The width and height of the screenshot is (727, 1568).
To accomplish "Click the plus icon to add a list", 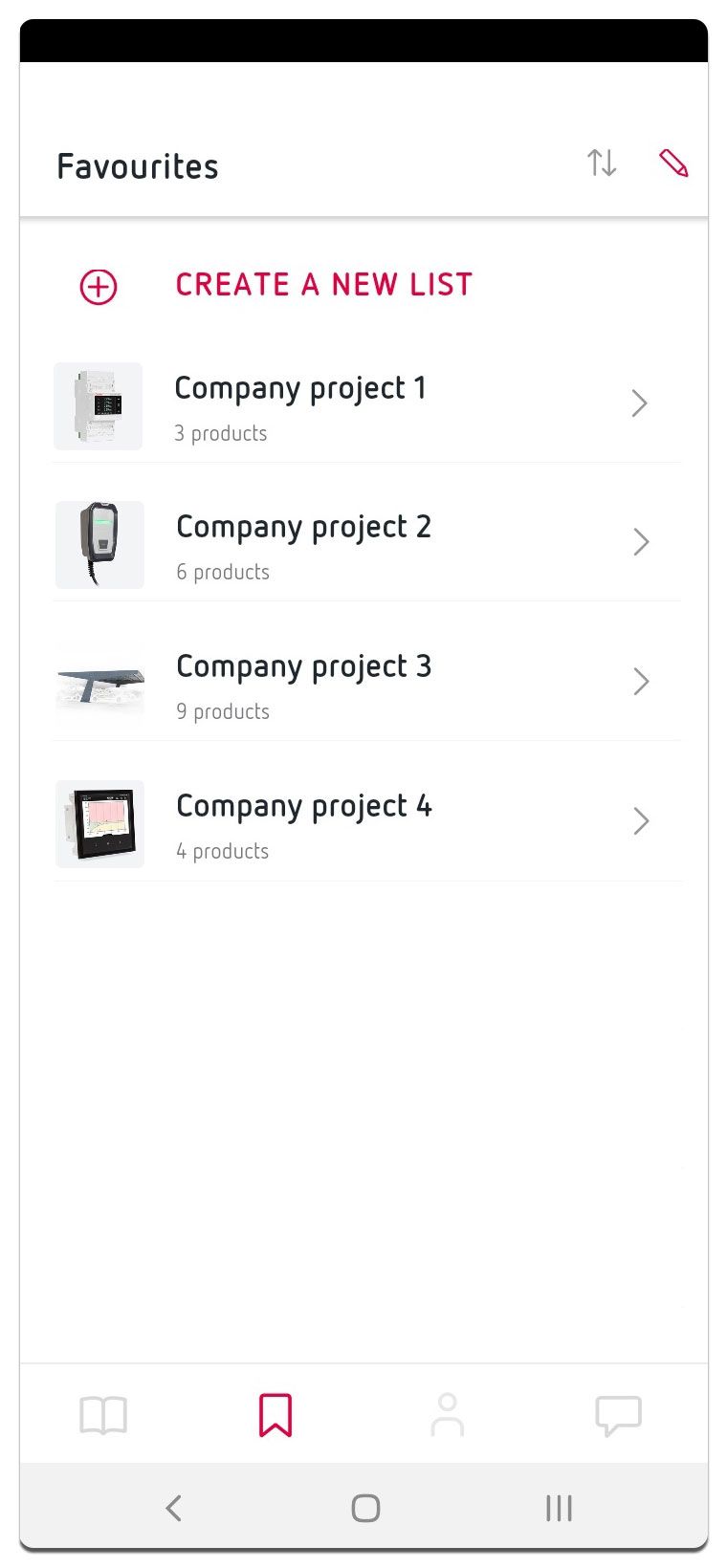I will click(97, 286).
